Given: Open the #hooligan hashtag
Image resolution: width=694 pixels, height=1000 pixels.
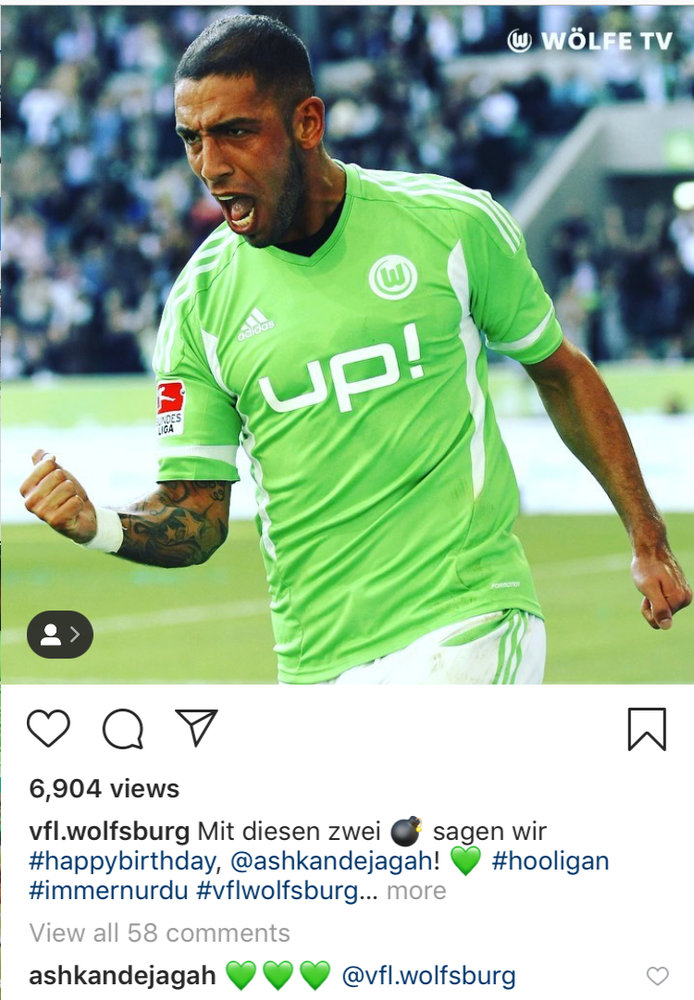Looking at the screenshot, I should (x=550, y=861).
